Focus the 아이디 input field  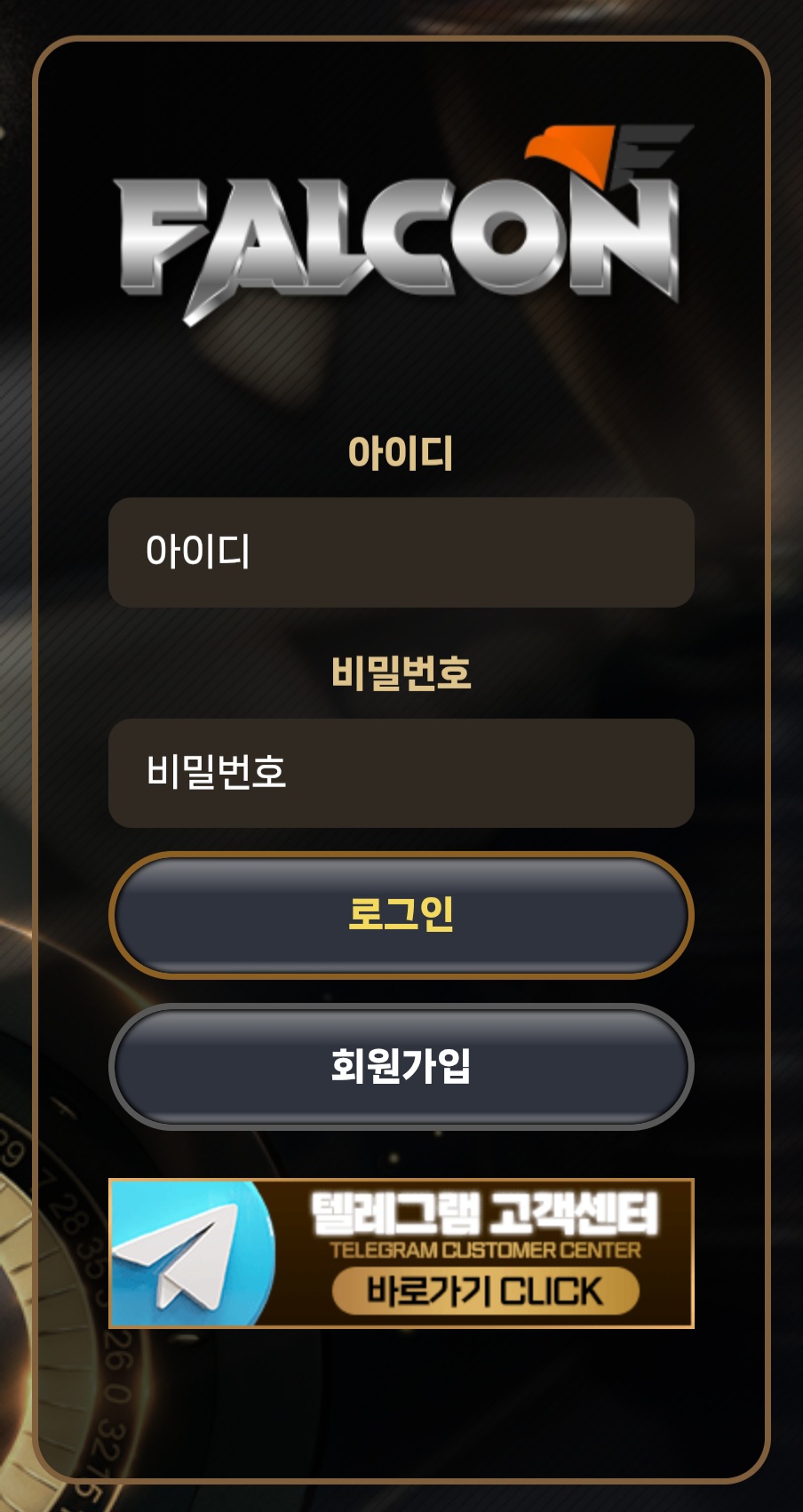[x=401, y=553]
